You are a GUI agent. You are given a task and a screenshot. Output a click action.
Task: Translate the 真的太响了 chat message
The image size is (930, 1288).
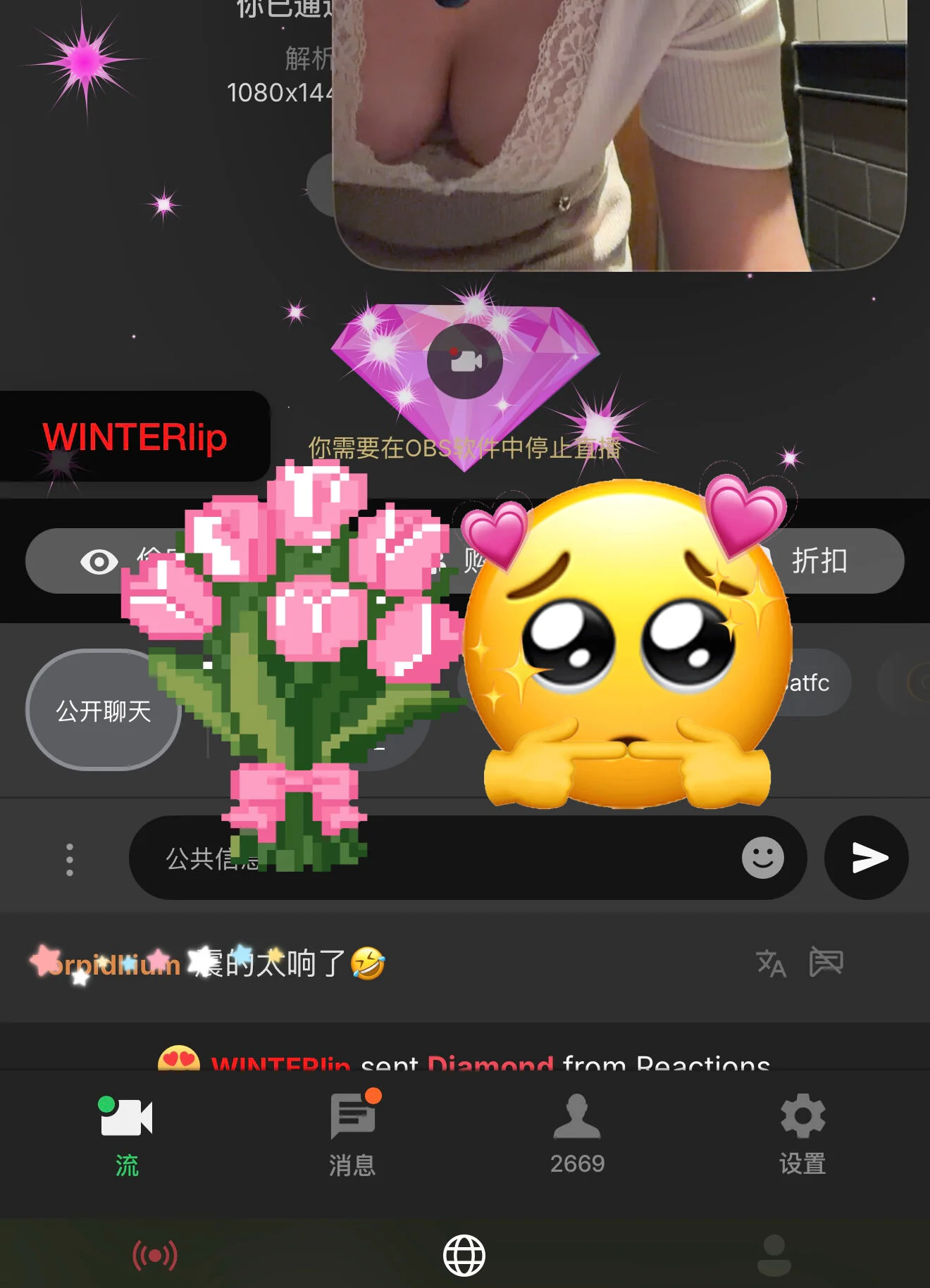pos(770,963)
